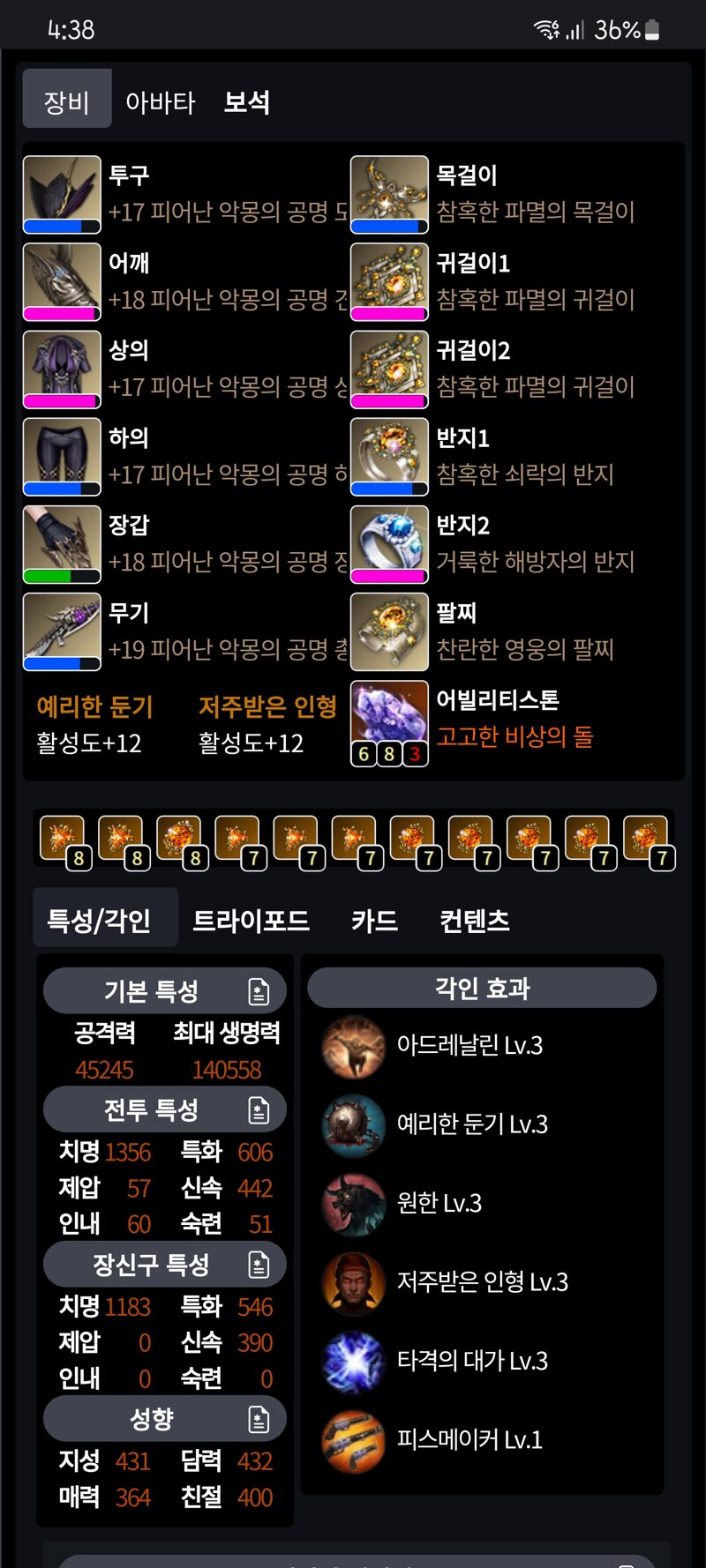Image resolution: width=706 pixels, height=1568 pixels.
Task: Switch to the 장비 tab
Action: tap(67, 102)
